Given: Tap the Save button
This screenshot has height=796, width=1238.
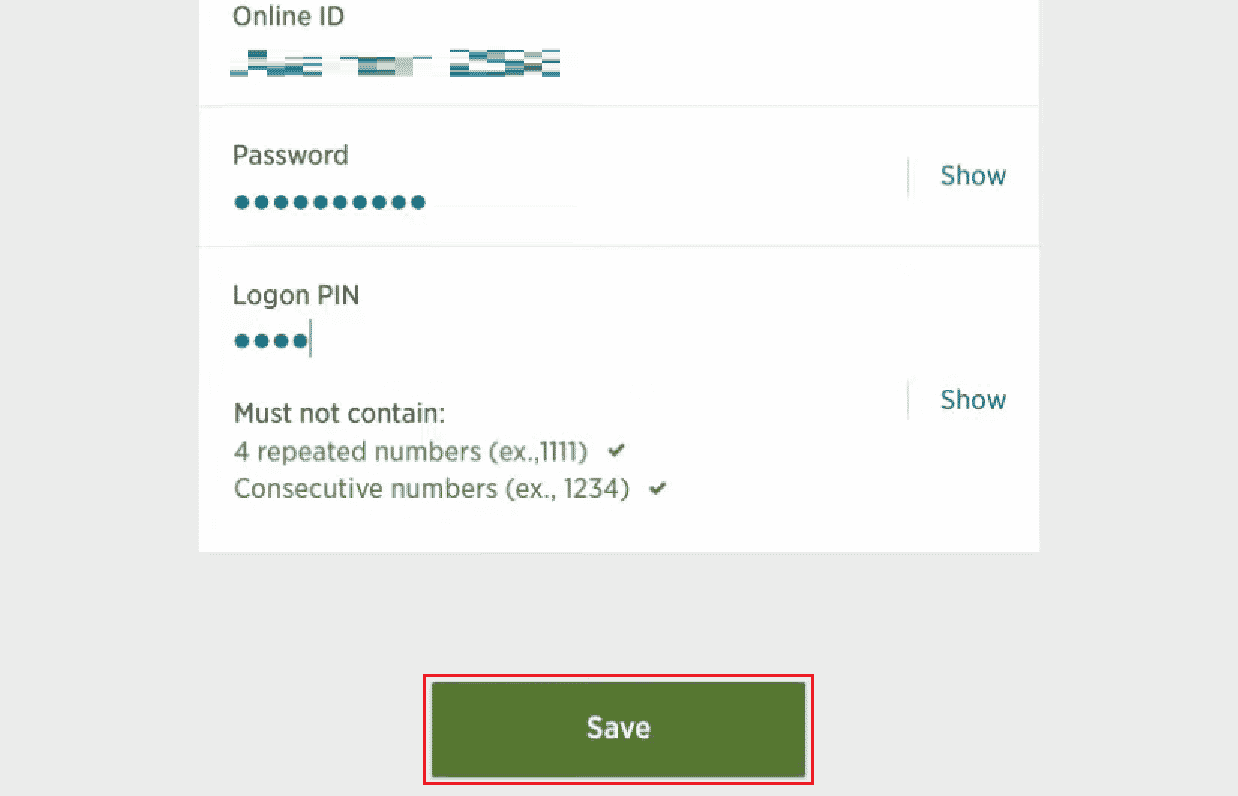Looking at the screenshot, I should point(618,728).
